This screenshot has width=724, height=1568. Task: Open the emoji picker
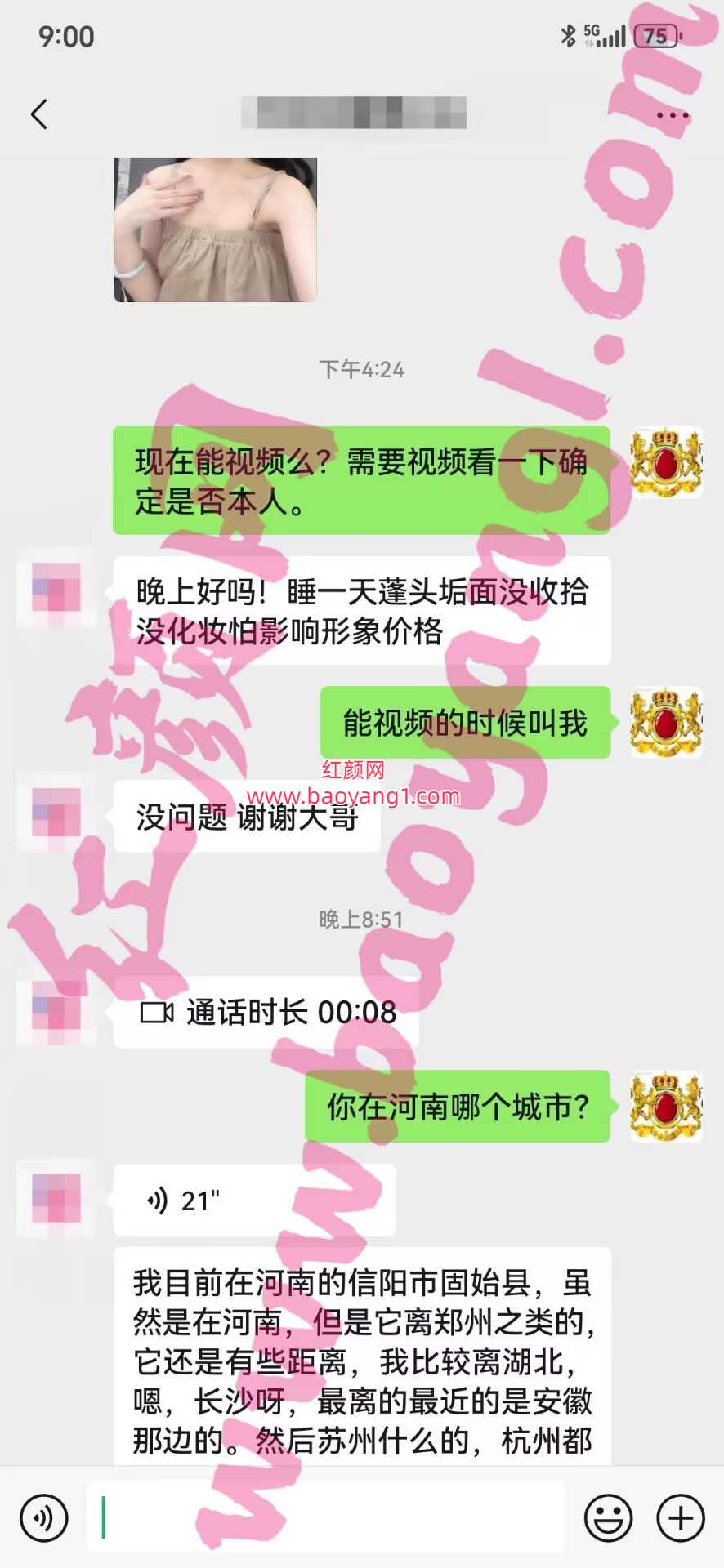click(x=608, y=1518)
